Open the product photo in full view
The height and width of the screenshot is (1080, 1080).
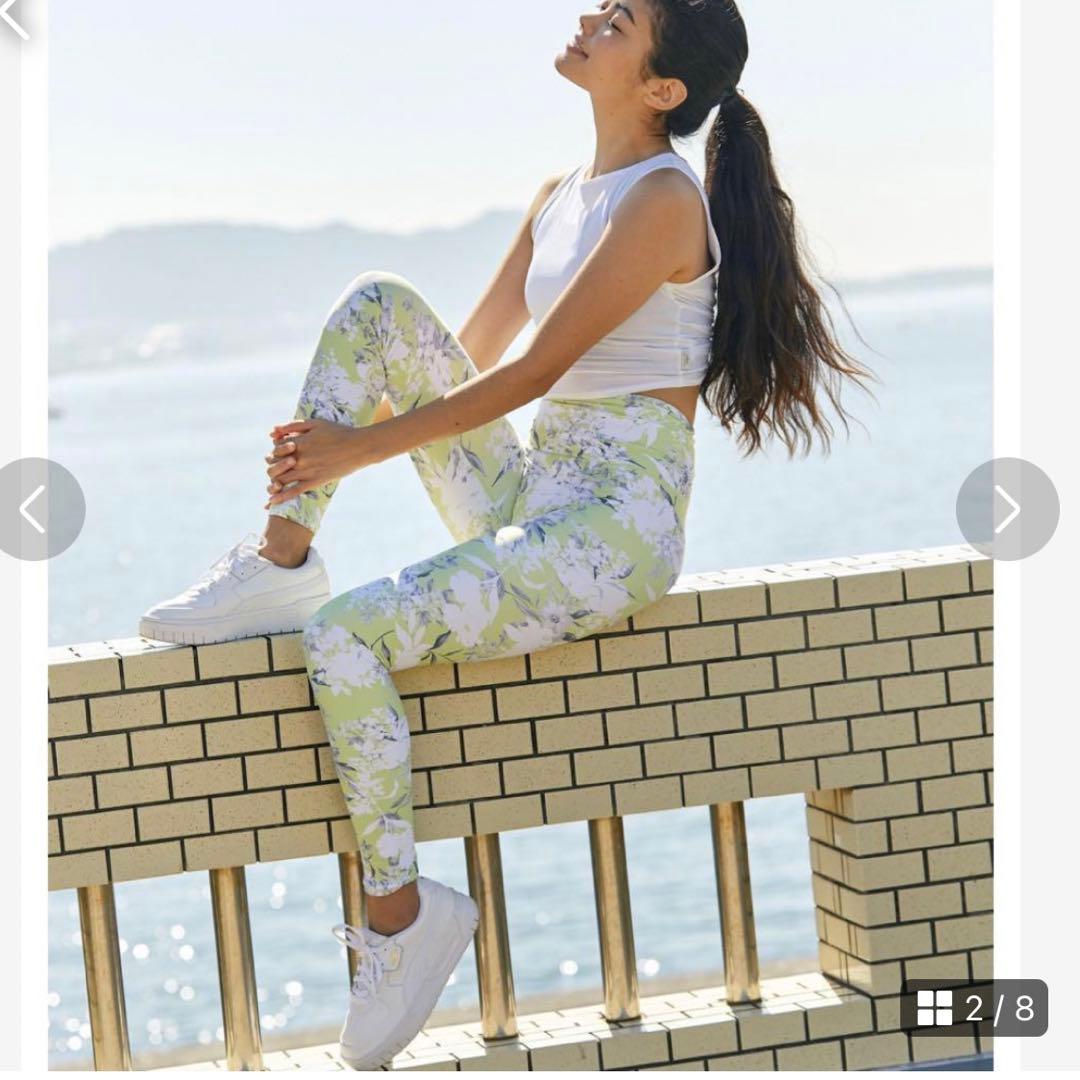click(520, 500)
